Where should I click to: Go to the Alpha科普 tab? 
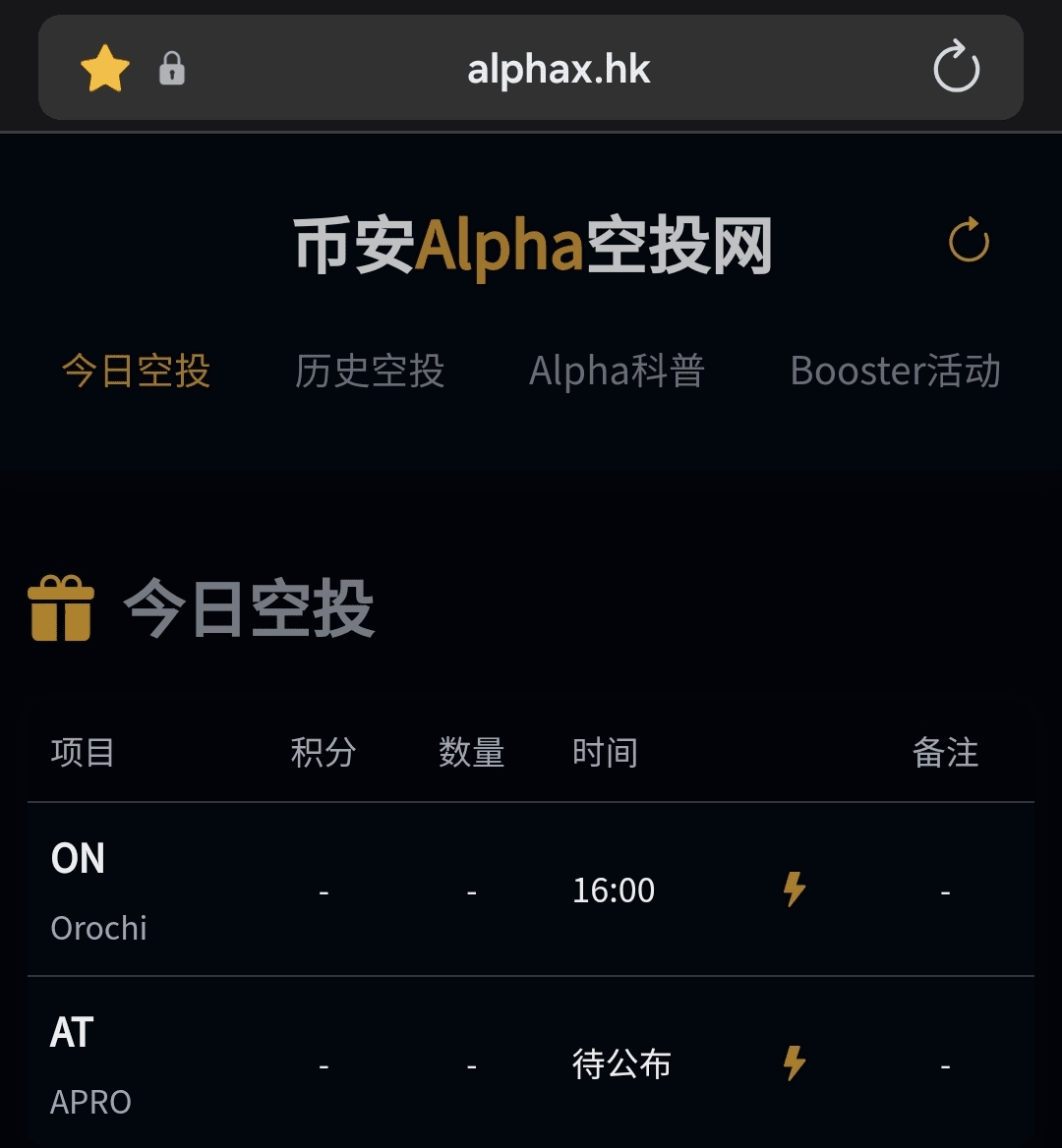pos(617,372)
